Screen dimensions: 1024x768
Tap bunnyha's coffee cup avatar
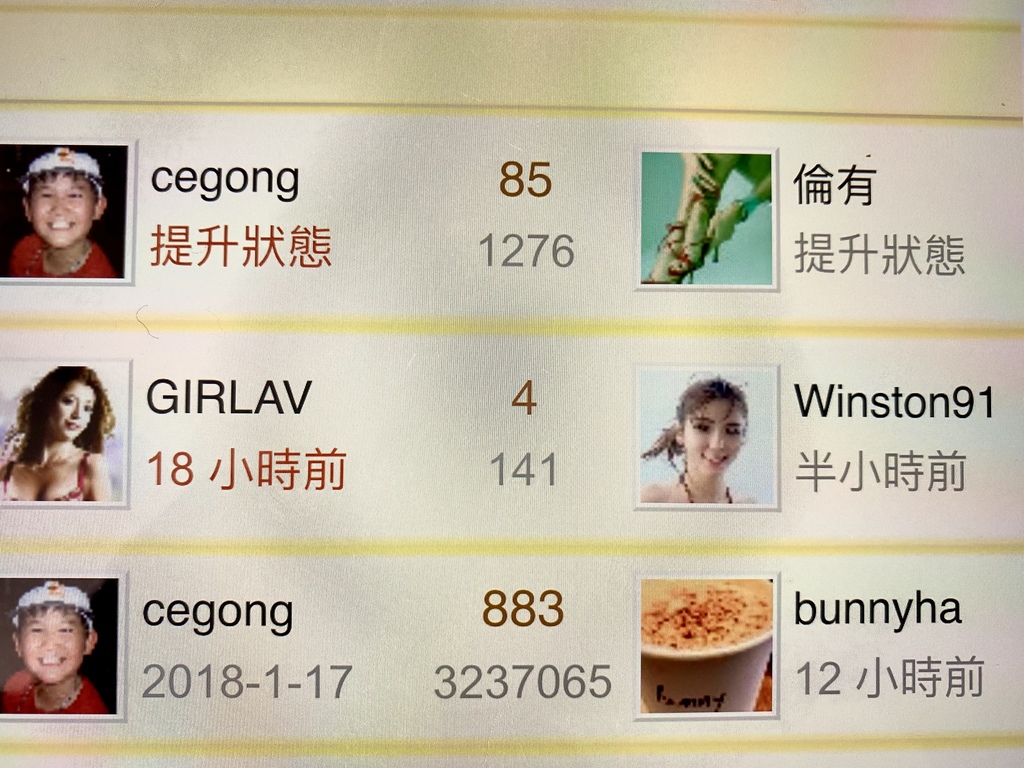pyautogui.click(x=706, y=645)
